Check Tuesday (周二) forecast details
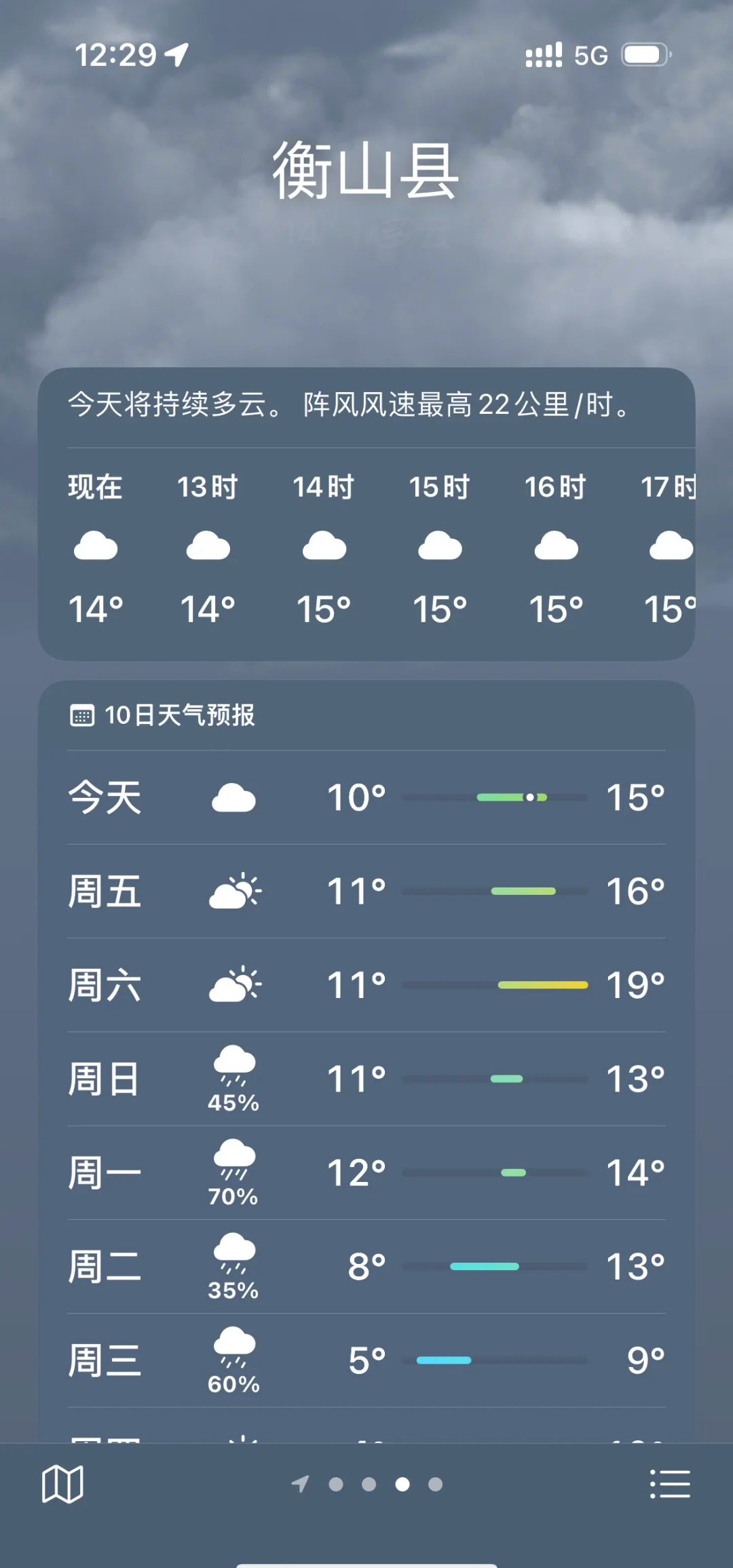The image size is (733, 1568). click(x=366, y=1266)
